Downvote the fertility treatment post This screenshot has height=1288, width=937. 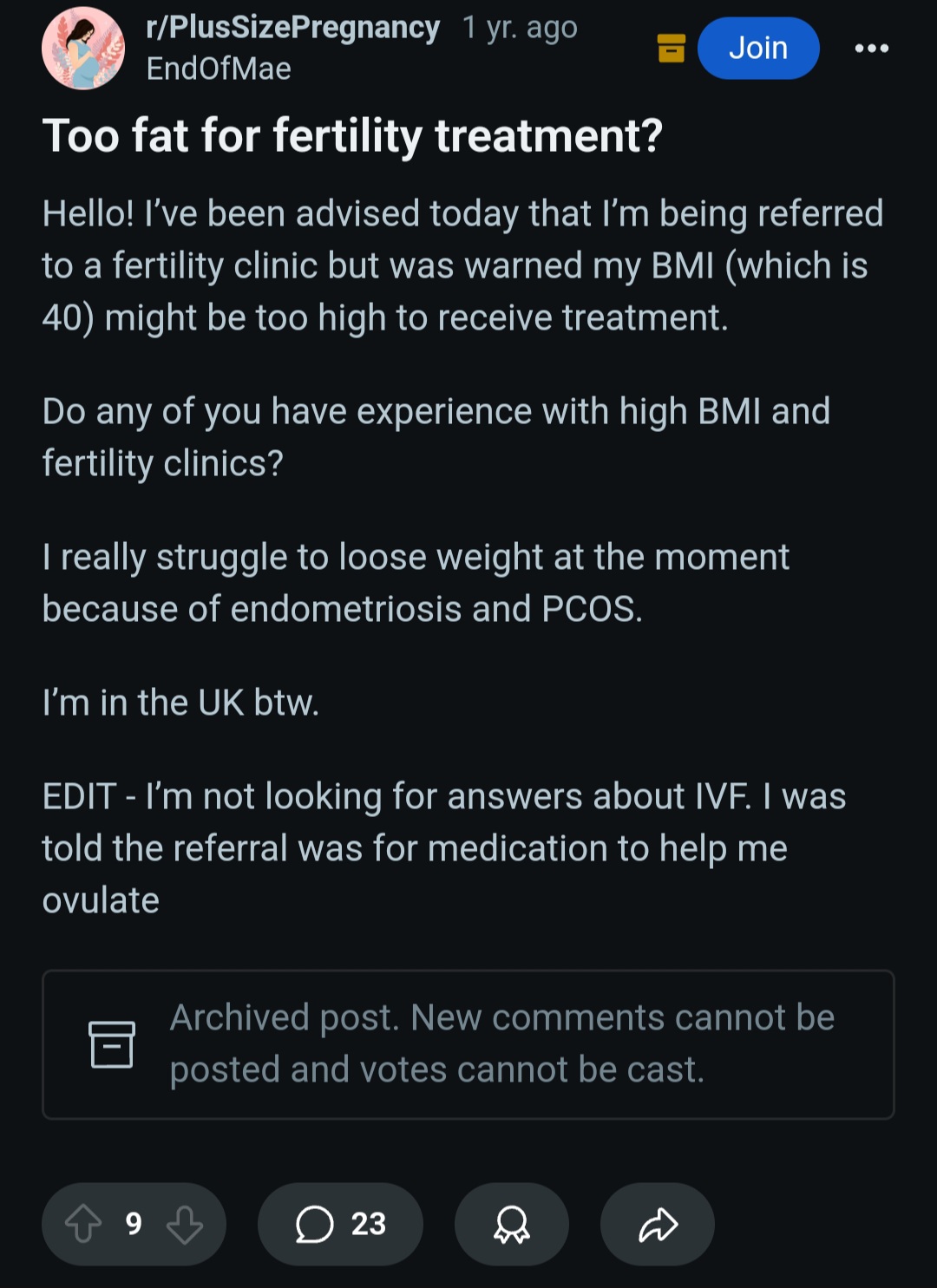point(185,1224)
